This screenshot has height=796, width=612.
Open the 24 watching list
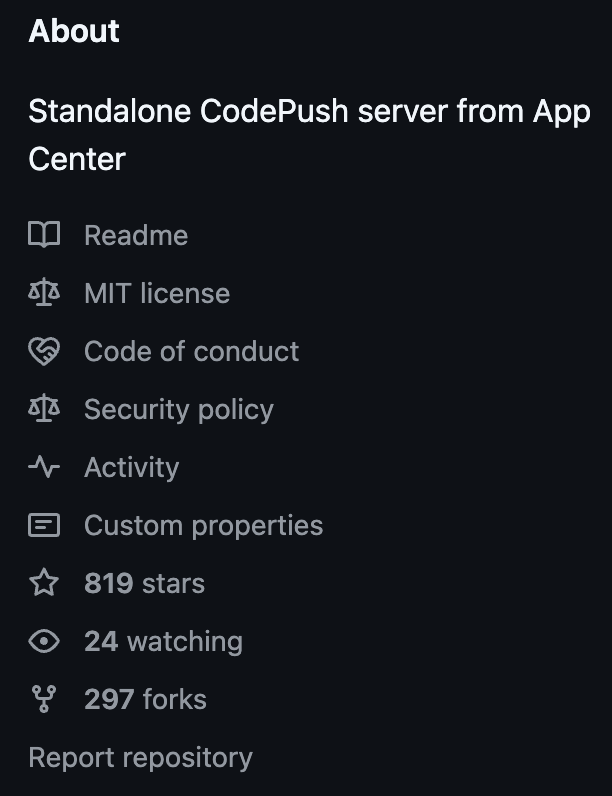pyautogui.click(x=163, y=641)
